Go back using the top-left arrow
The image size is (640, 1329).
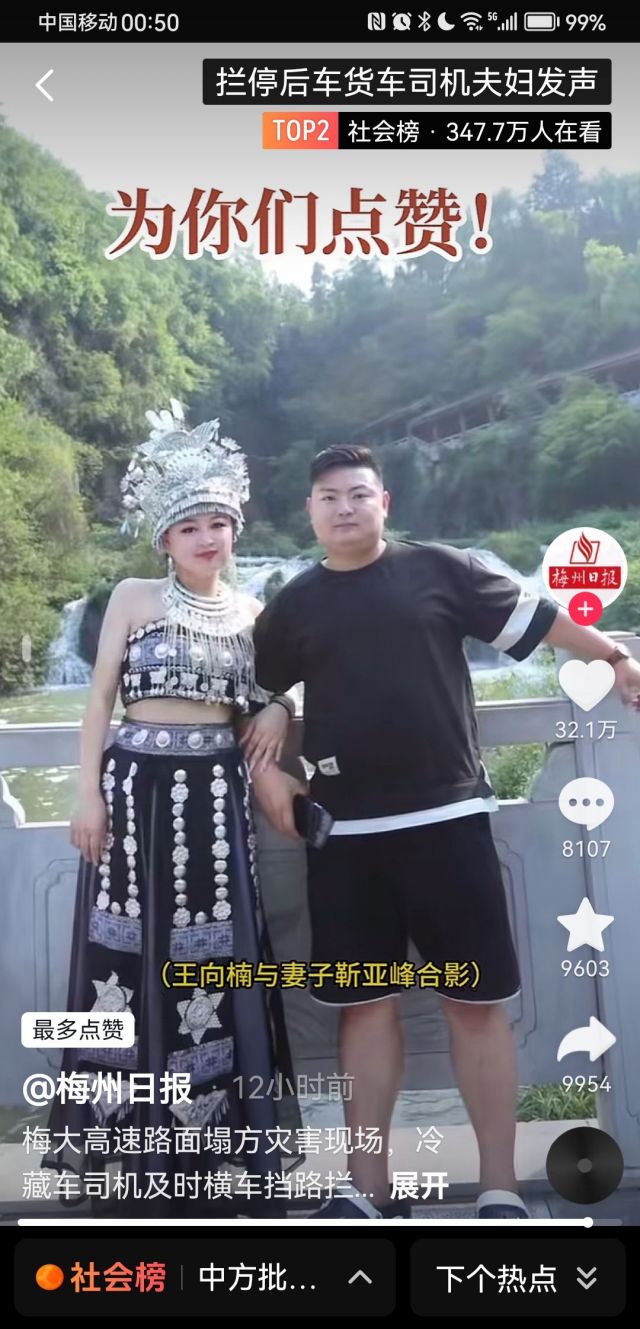45,86
